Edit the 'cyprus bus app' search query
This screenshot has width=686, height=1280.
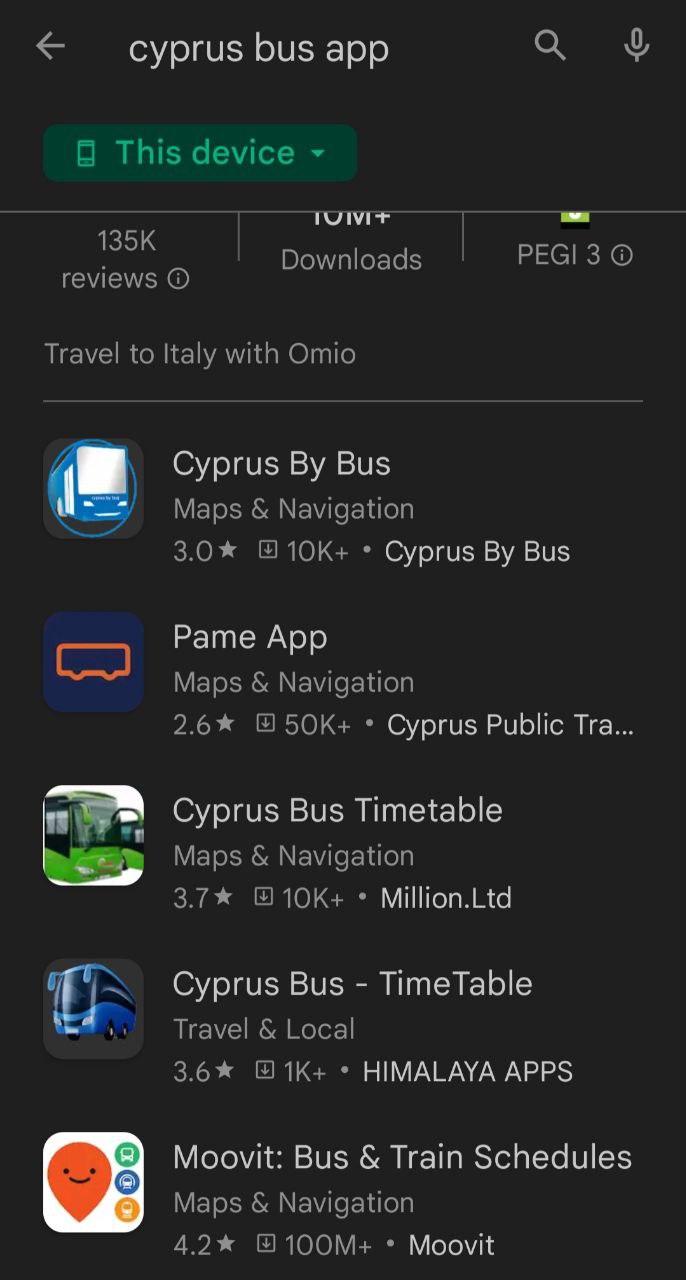pos(259,48)
